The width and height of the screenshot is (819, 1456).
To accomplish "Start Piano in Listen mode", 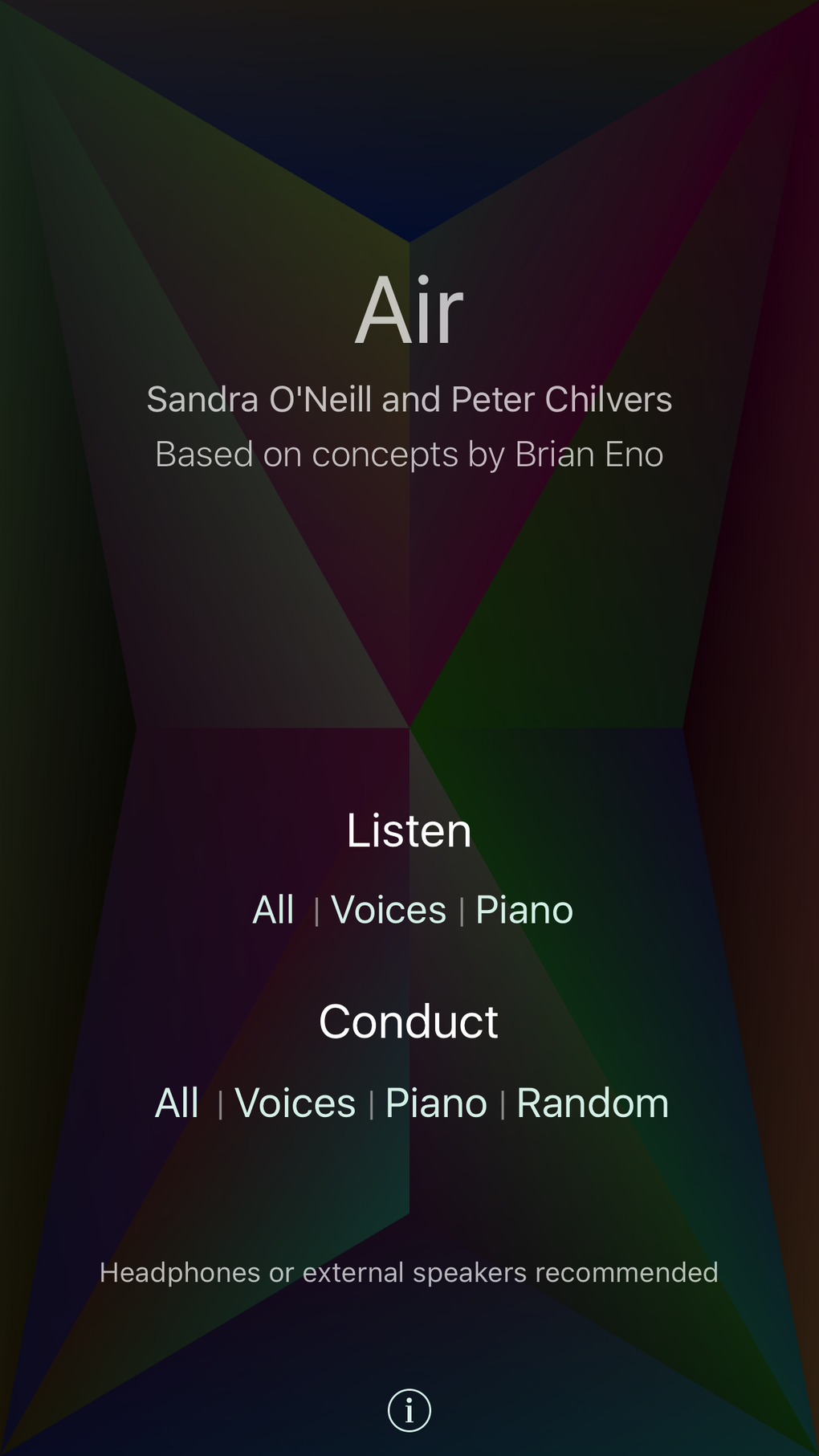I will (x=524, y=910).
